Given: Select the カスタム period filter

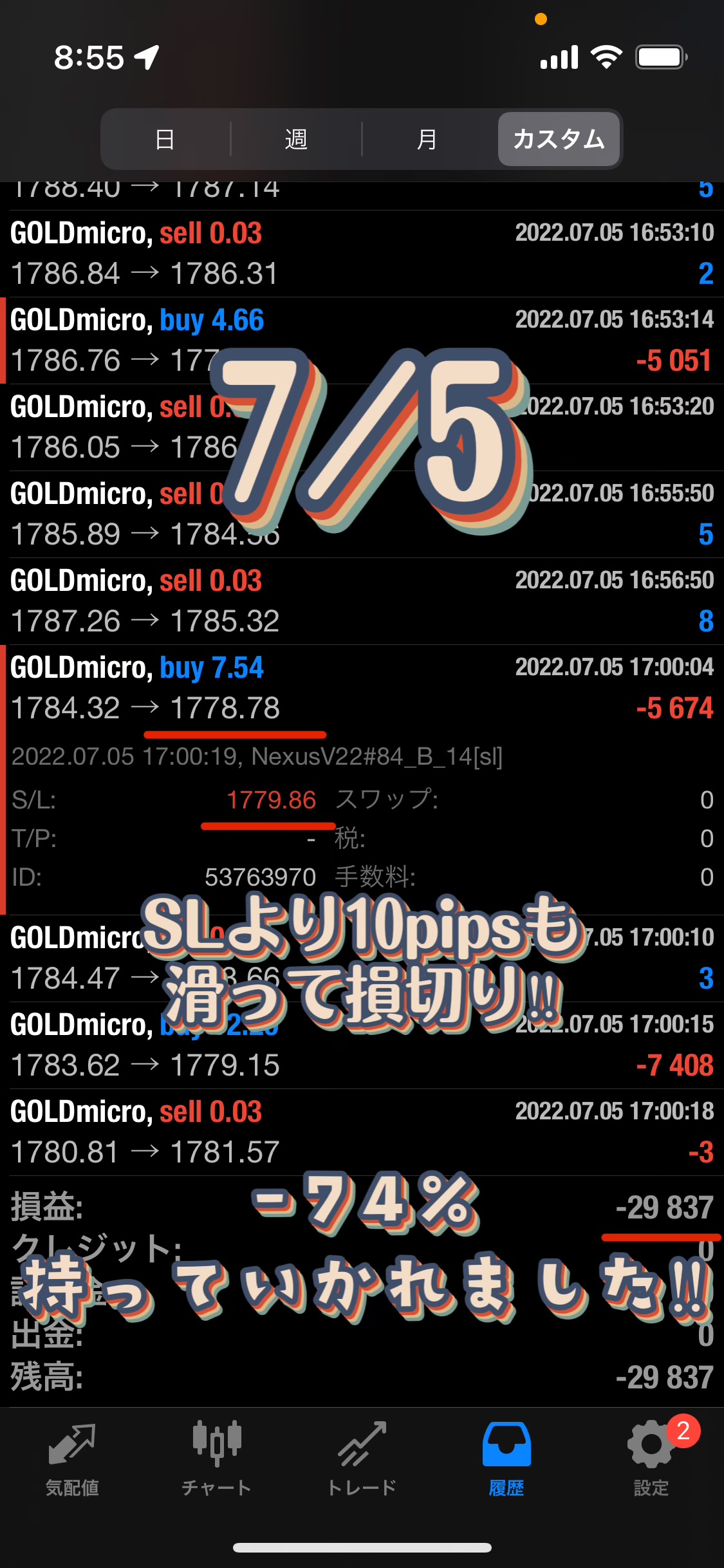Looking at the screenshot, I should (x=558, y=139).
